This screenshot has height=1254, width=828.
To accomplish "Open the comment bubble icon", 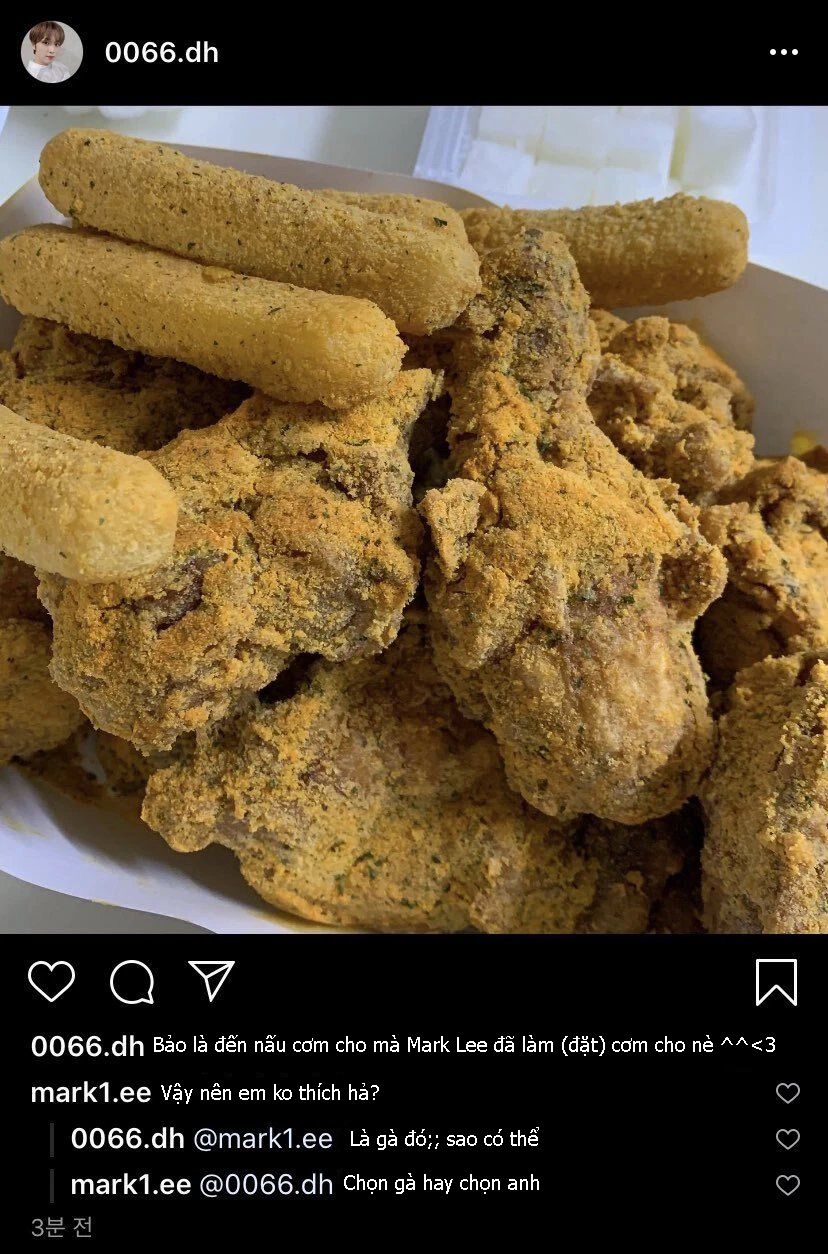I will coord(132,982).
